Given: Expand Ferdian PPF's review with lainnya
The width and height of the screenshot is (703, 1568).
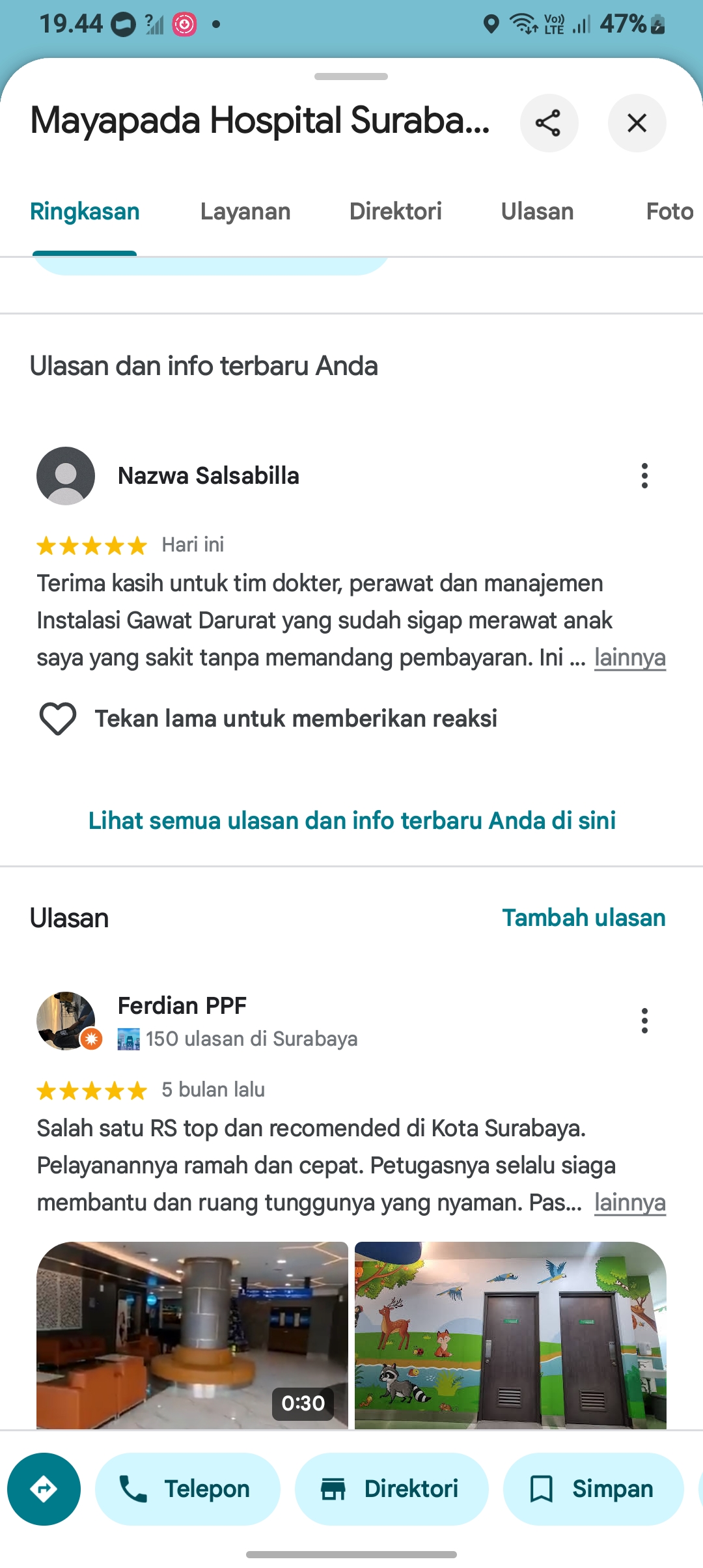Looking at the screenshot, I should [x=629, y=1203].
